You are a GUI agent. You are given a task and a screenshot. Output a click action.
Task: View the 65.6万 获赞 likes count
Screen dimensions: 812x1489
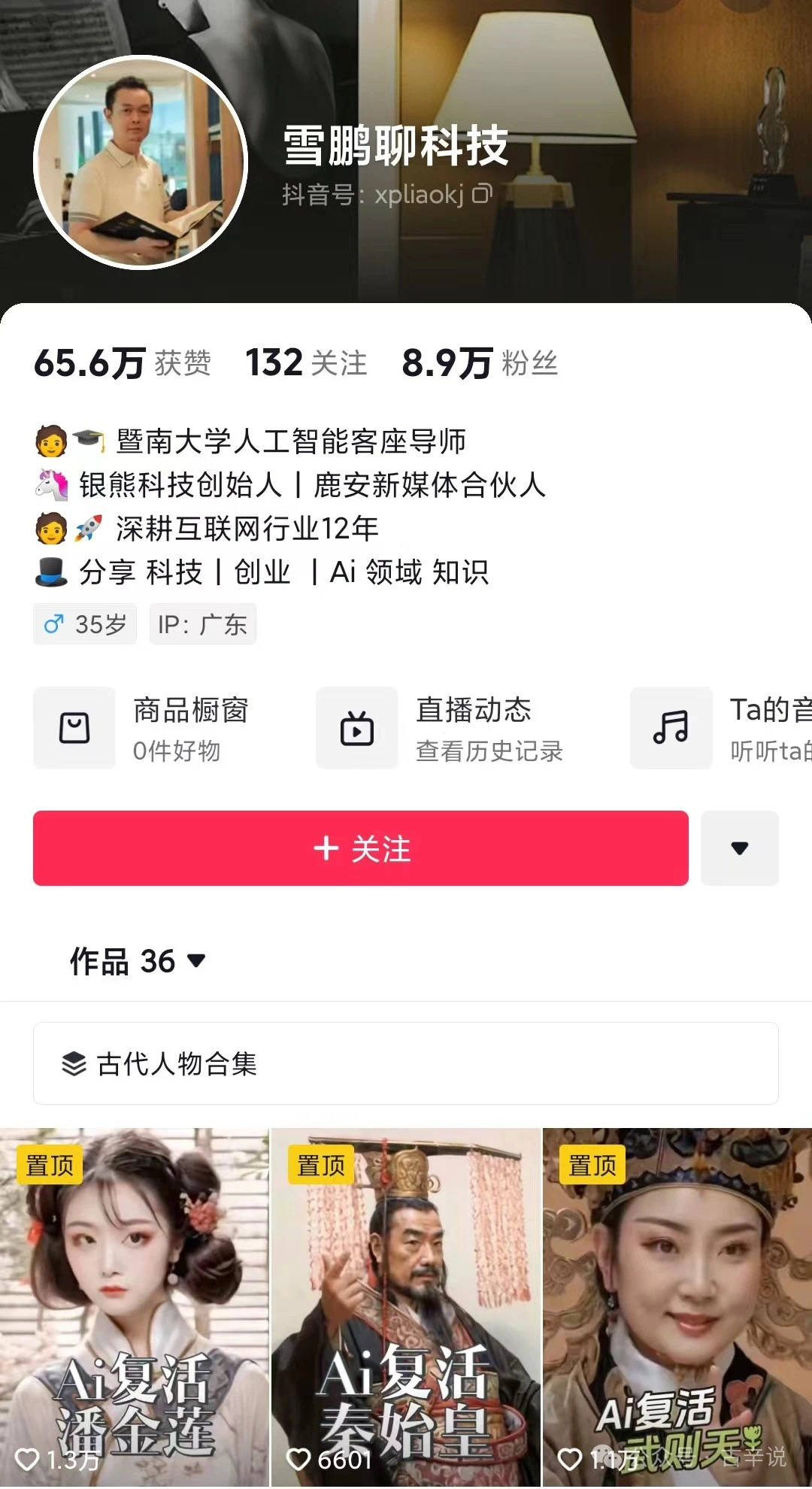123,363
